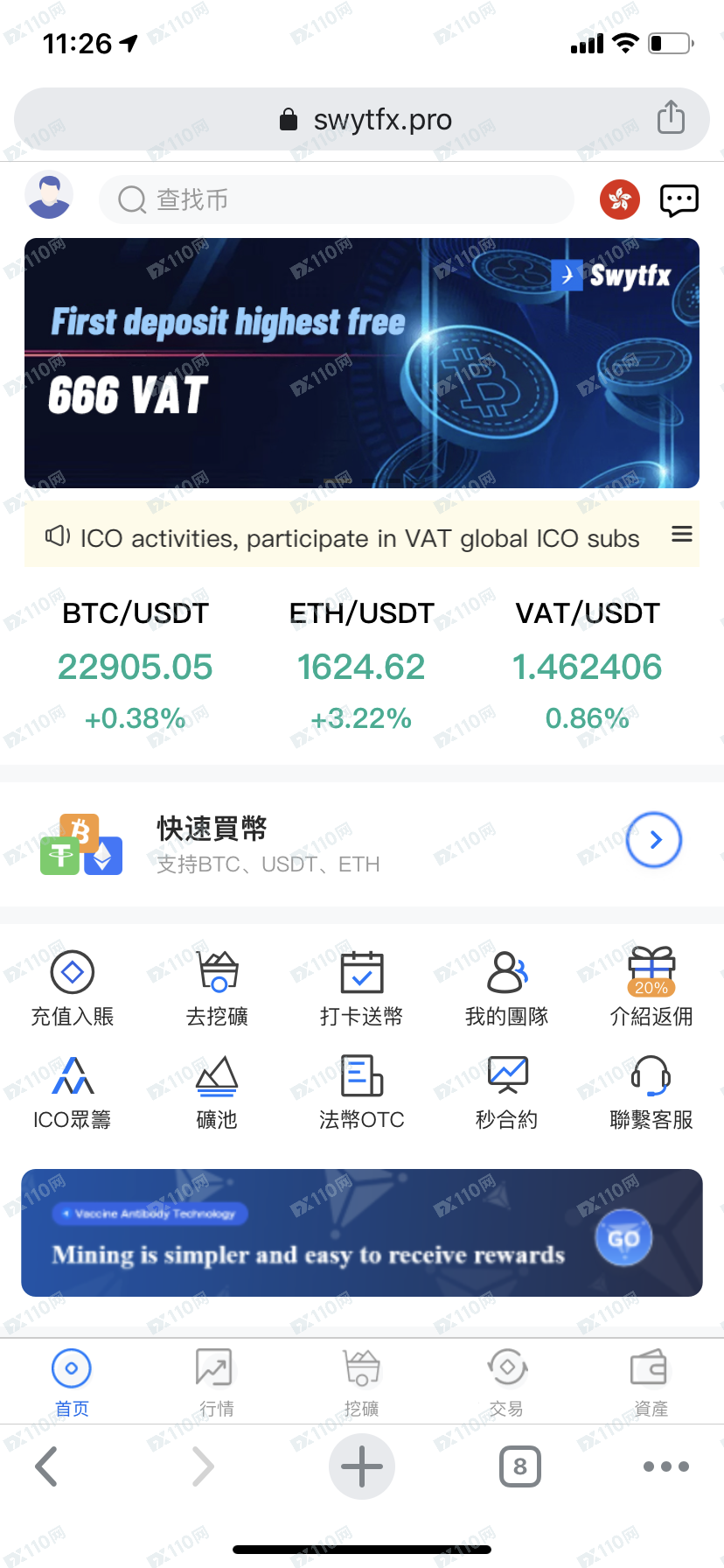The image size is (724, 1568).
Task: View the ETH/USDT trading pair
Action: (x=361, y=666)
